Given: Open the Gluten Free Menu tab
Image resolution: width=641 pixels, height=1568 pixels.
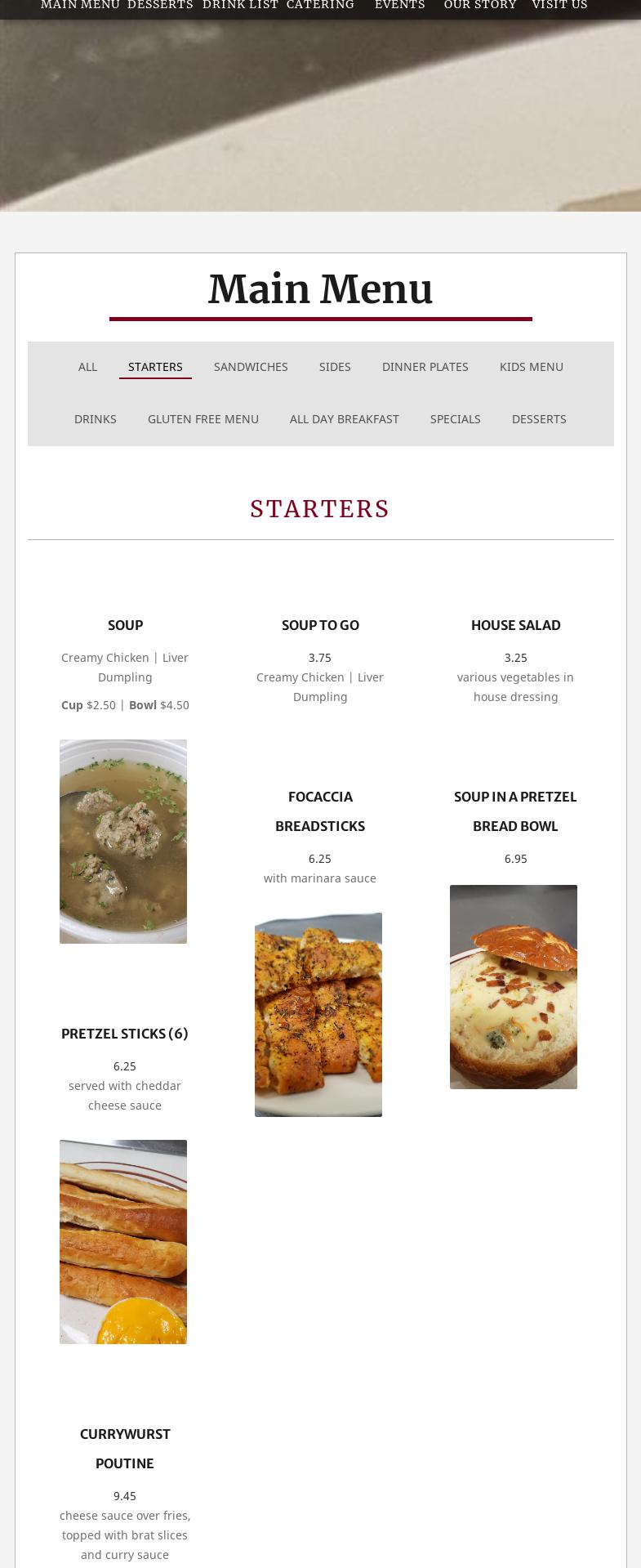Looking at the screenshot, I should (x=203, y=419).
